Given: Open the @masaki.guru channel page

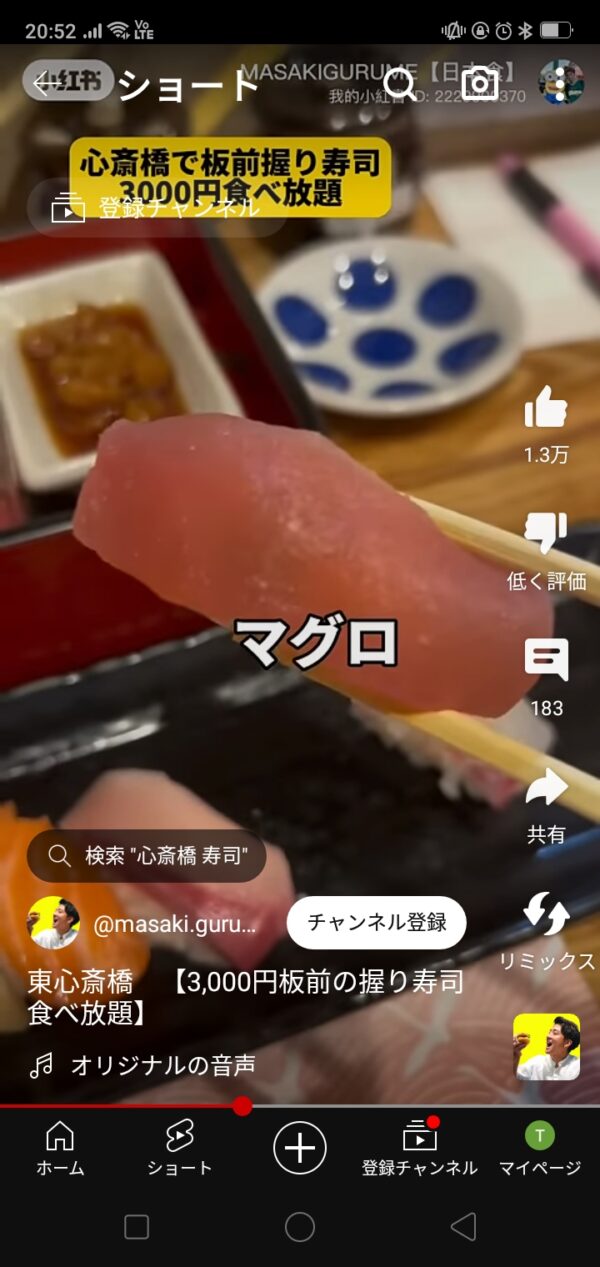Looking at the screenshot, I should [173, 923].
